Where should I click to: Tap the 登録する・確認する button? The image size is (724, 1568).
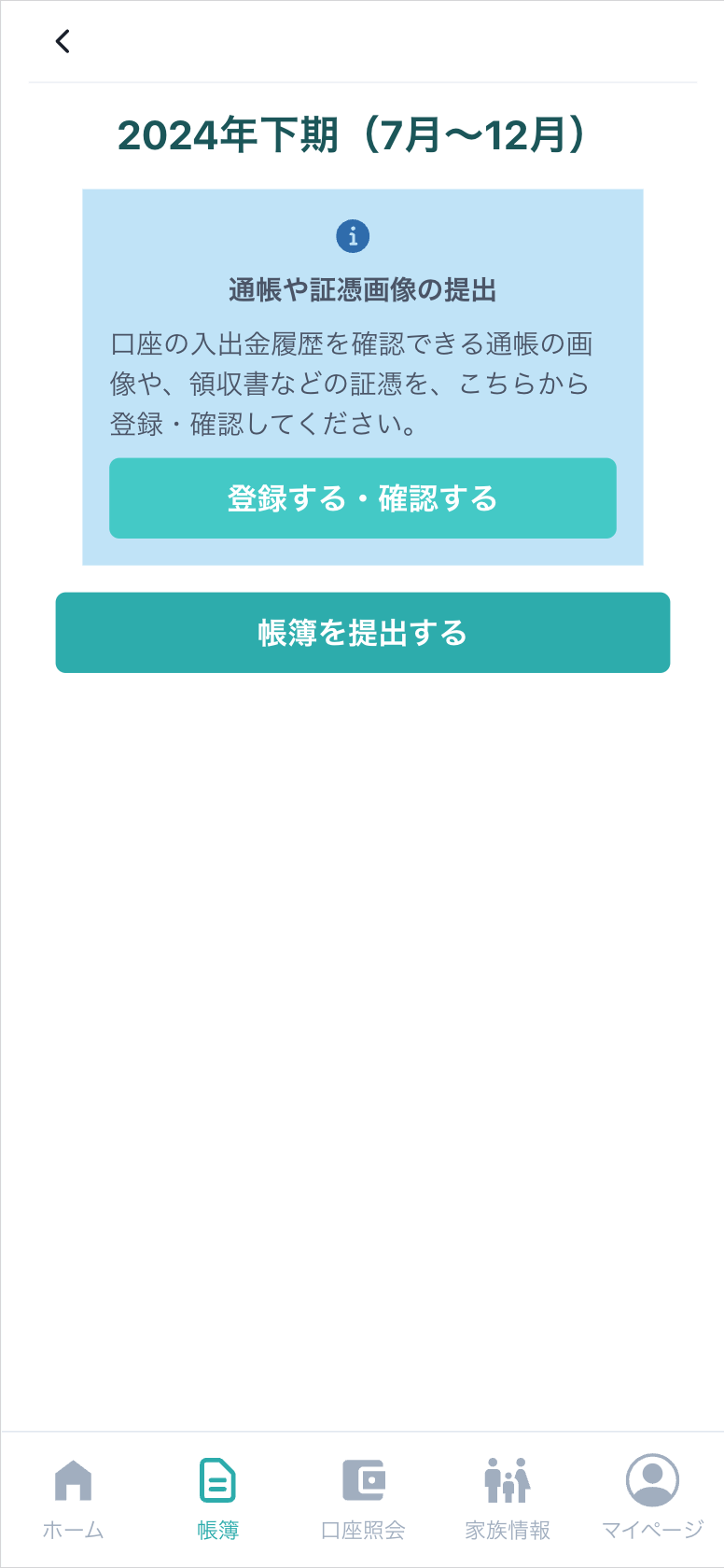pos(362,498)
